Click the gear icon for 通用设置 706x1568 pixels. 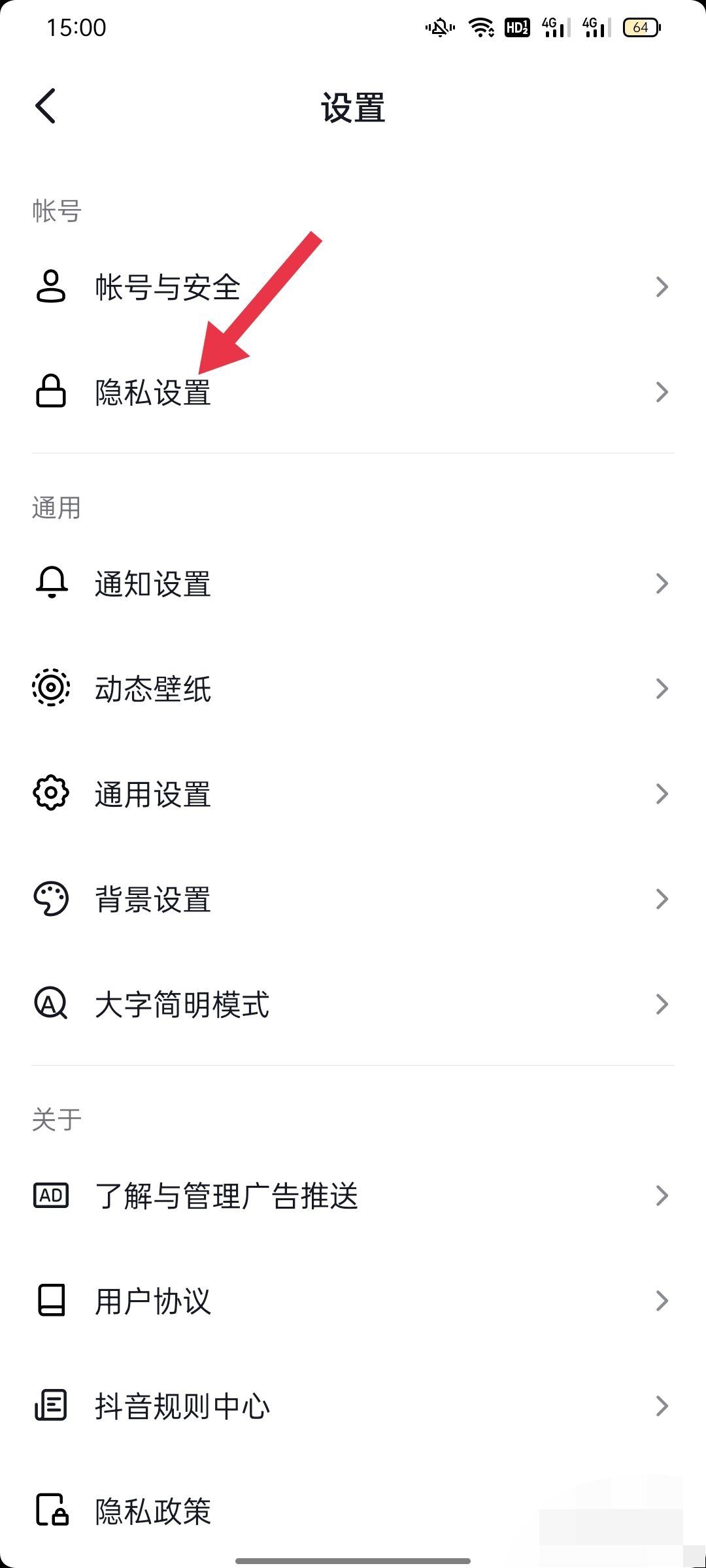(x=52, y=794)
